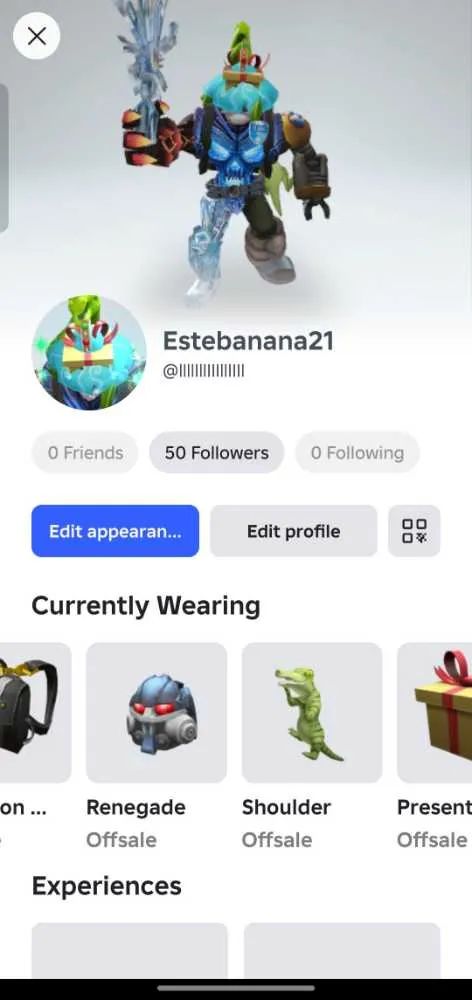Close the profile view
The height and width of the screenshot is (1000, 472).
click(36, 36)
